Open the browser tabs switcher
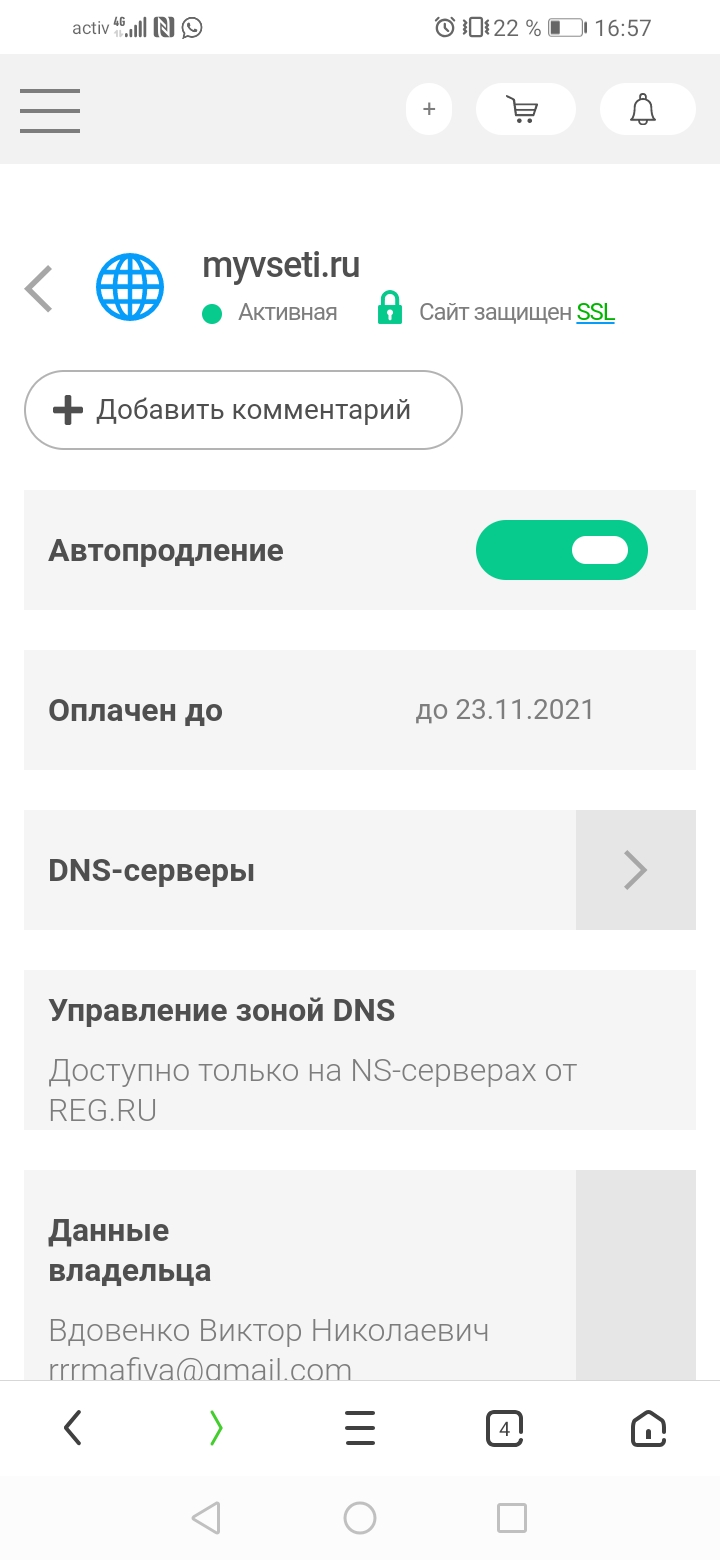 tap(504, 1428)
